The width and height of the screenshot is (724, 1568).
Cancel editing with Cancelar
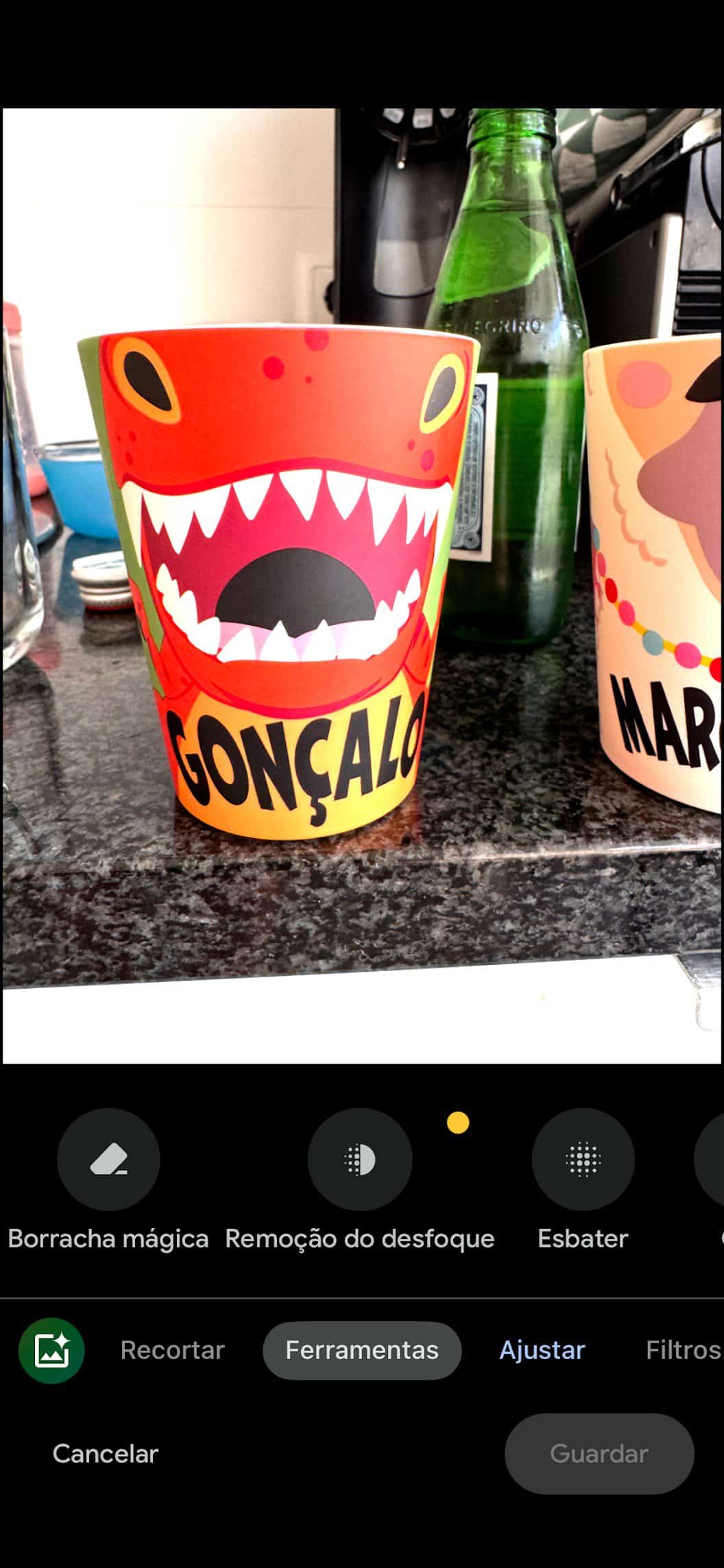(106, 1454)
